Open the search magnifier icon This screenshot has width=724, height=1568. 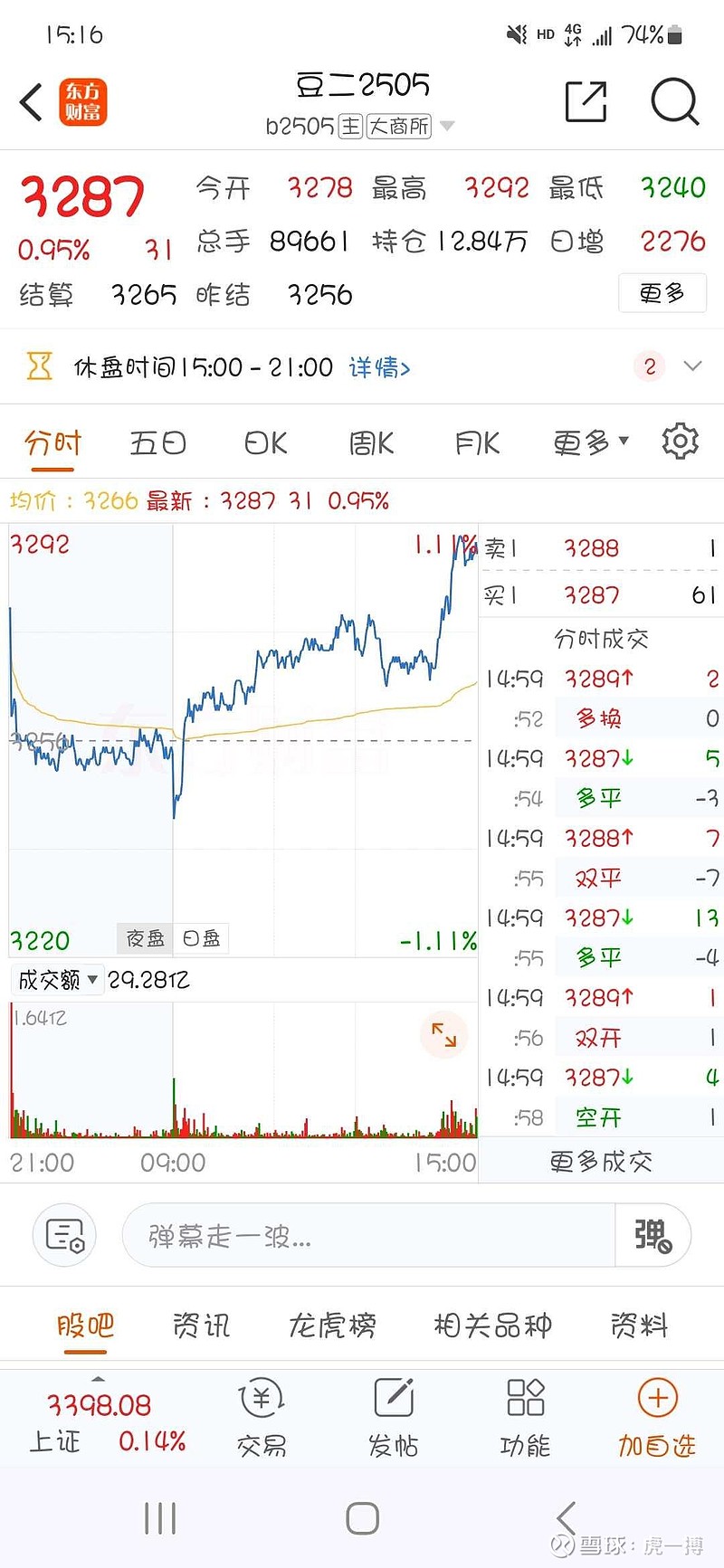(x=673, y=101)
